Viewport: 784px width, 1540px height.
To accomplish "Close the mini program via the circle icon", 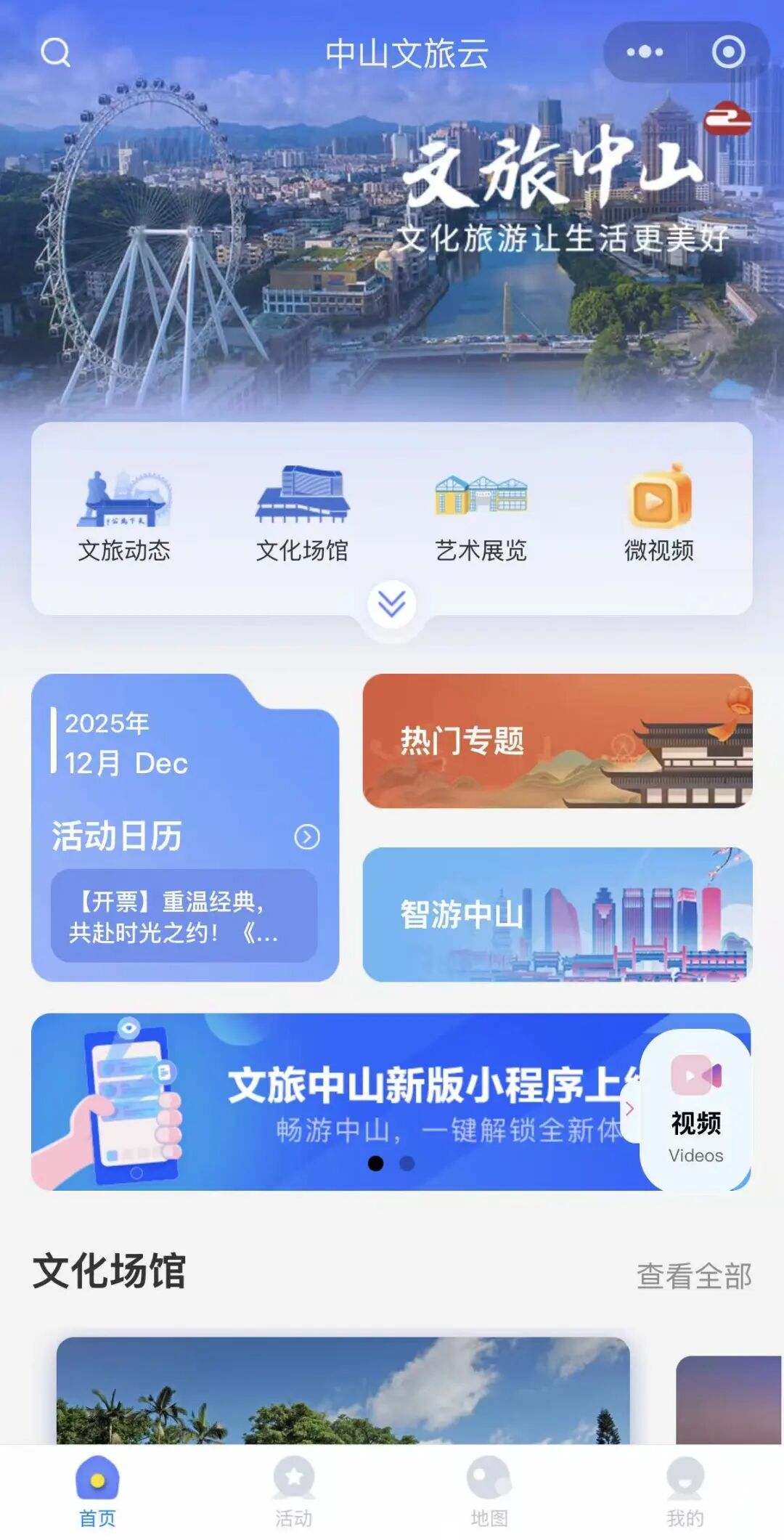I will (x=728, y=52).
